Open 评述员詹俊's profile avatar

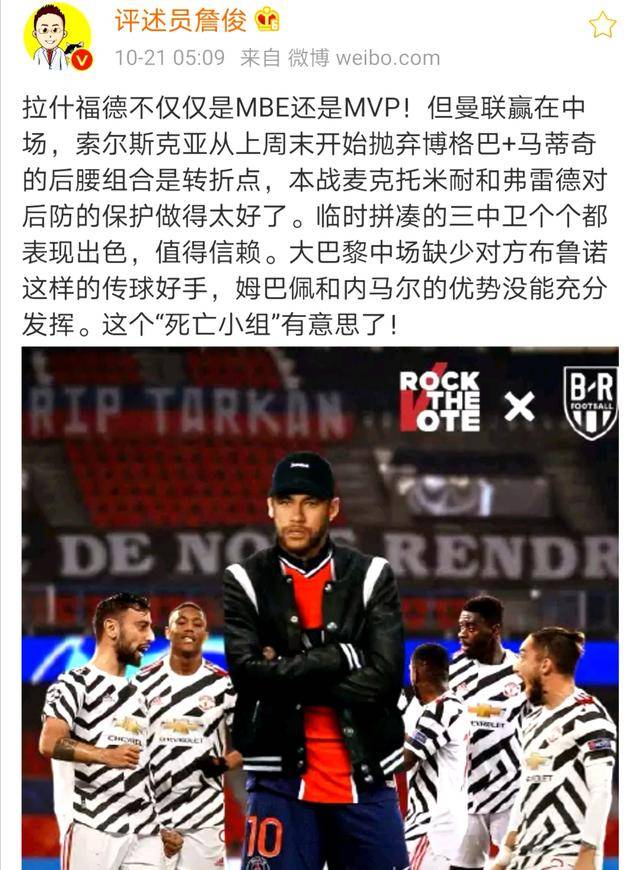[58, 36]
